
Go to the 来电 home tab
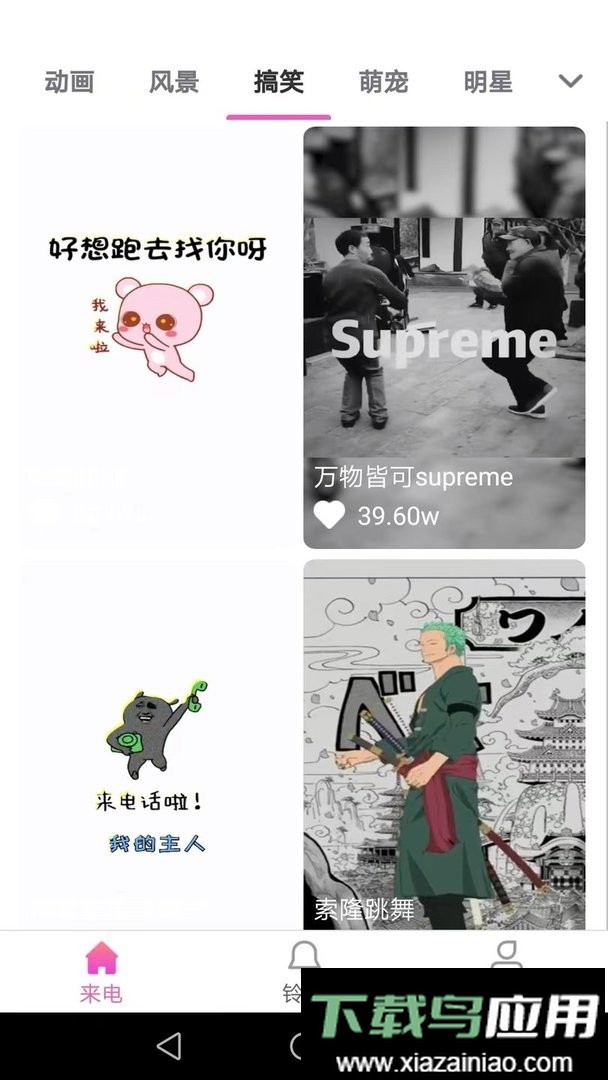coord(101,970)
